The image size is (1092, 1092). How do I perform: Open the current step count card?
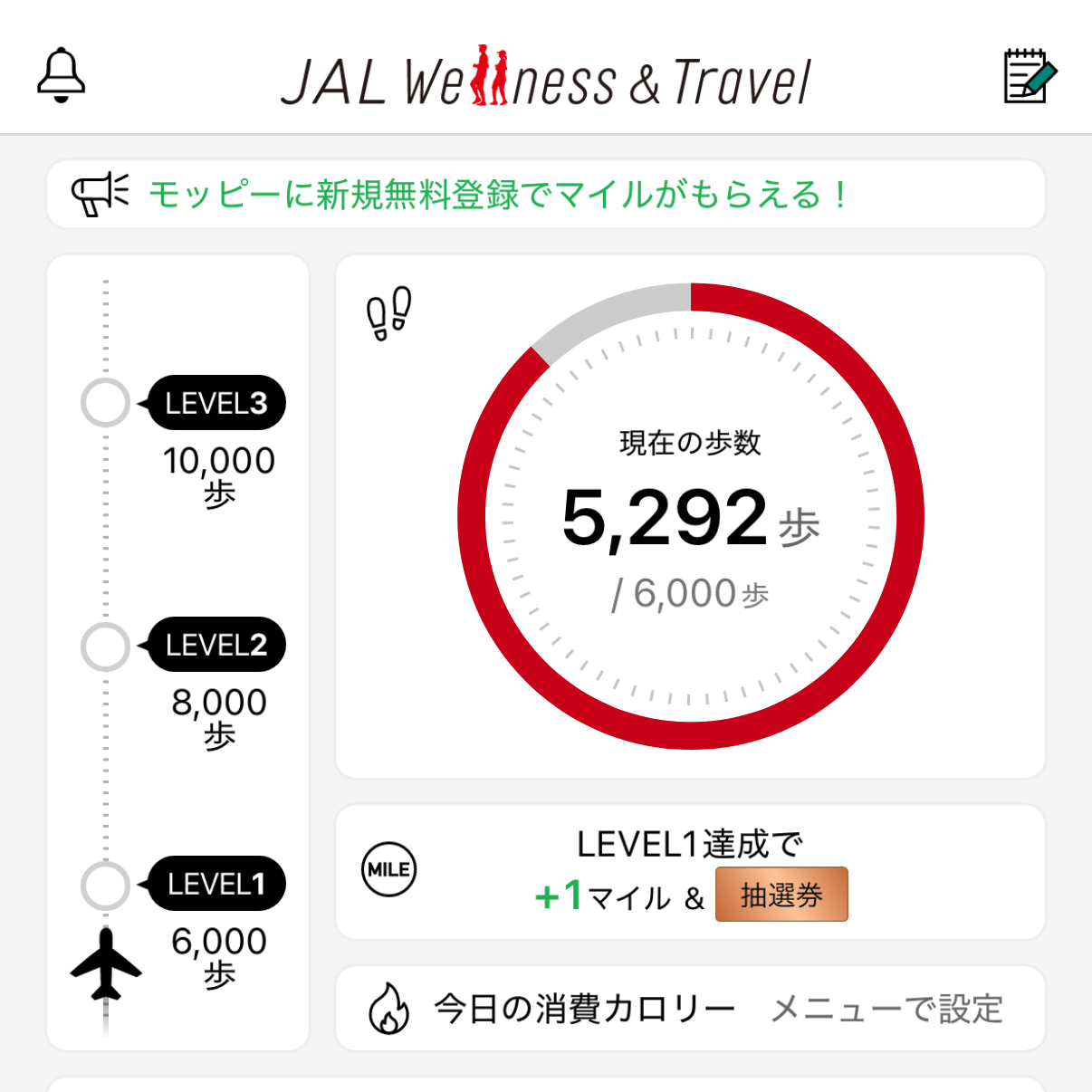pos(690,516)
